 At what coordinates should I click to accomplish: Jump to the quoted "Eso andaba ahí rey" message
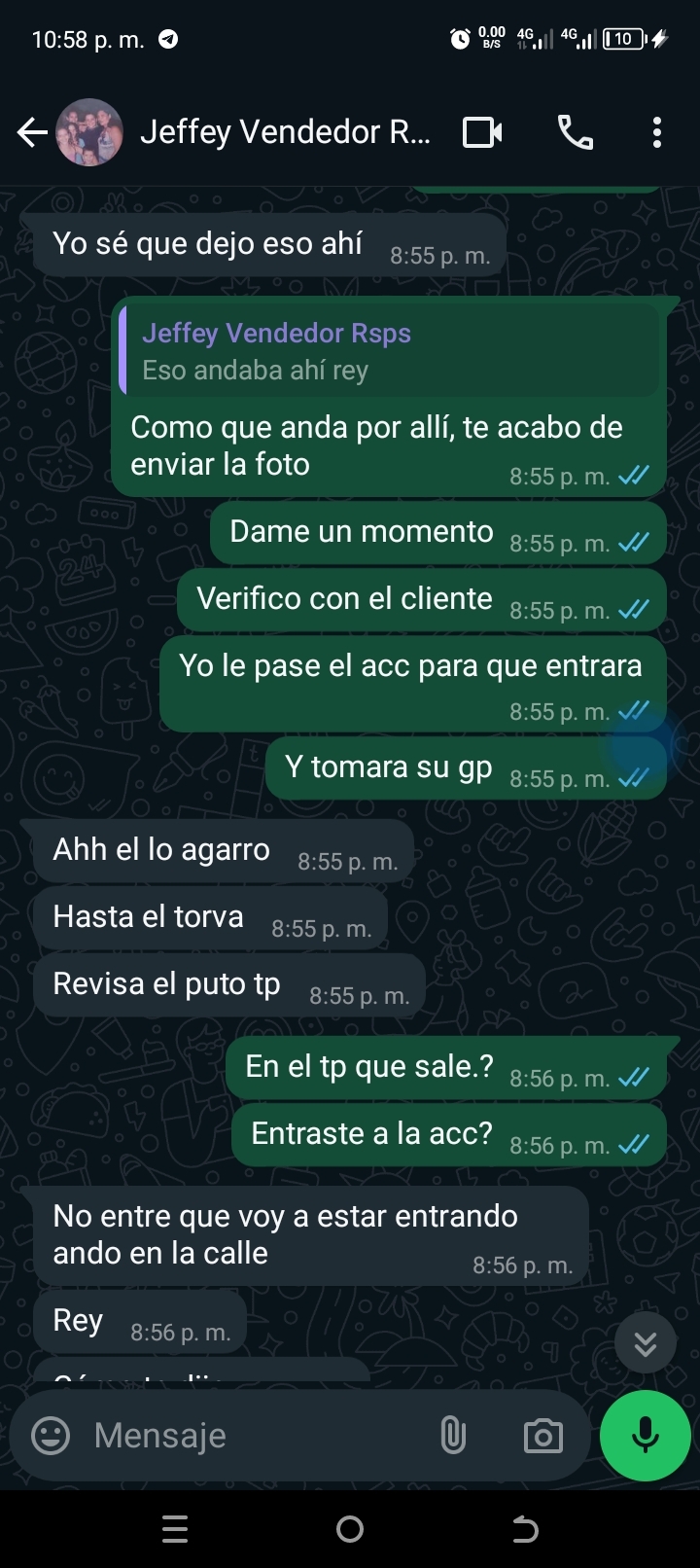click(x=389, y=351)
